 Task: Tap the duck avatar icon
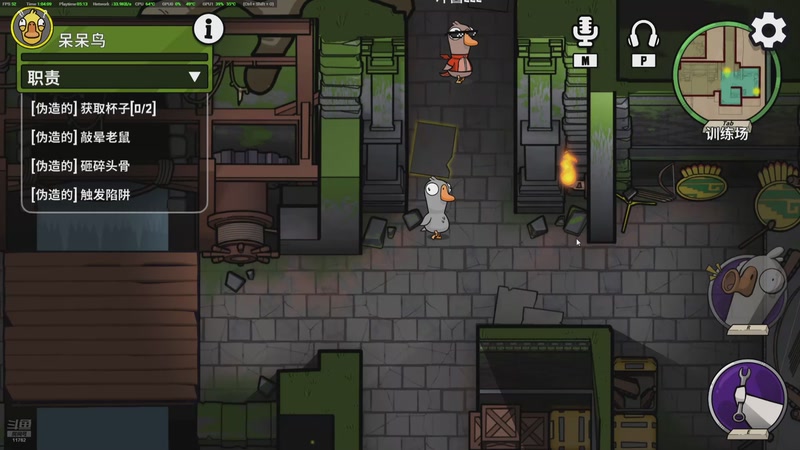(x=31, y=28)
